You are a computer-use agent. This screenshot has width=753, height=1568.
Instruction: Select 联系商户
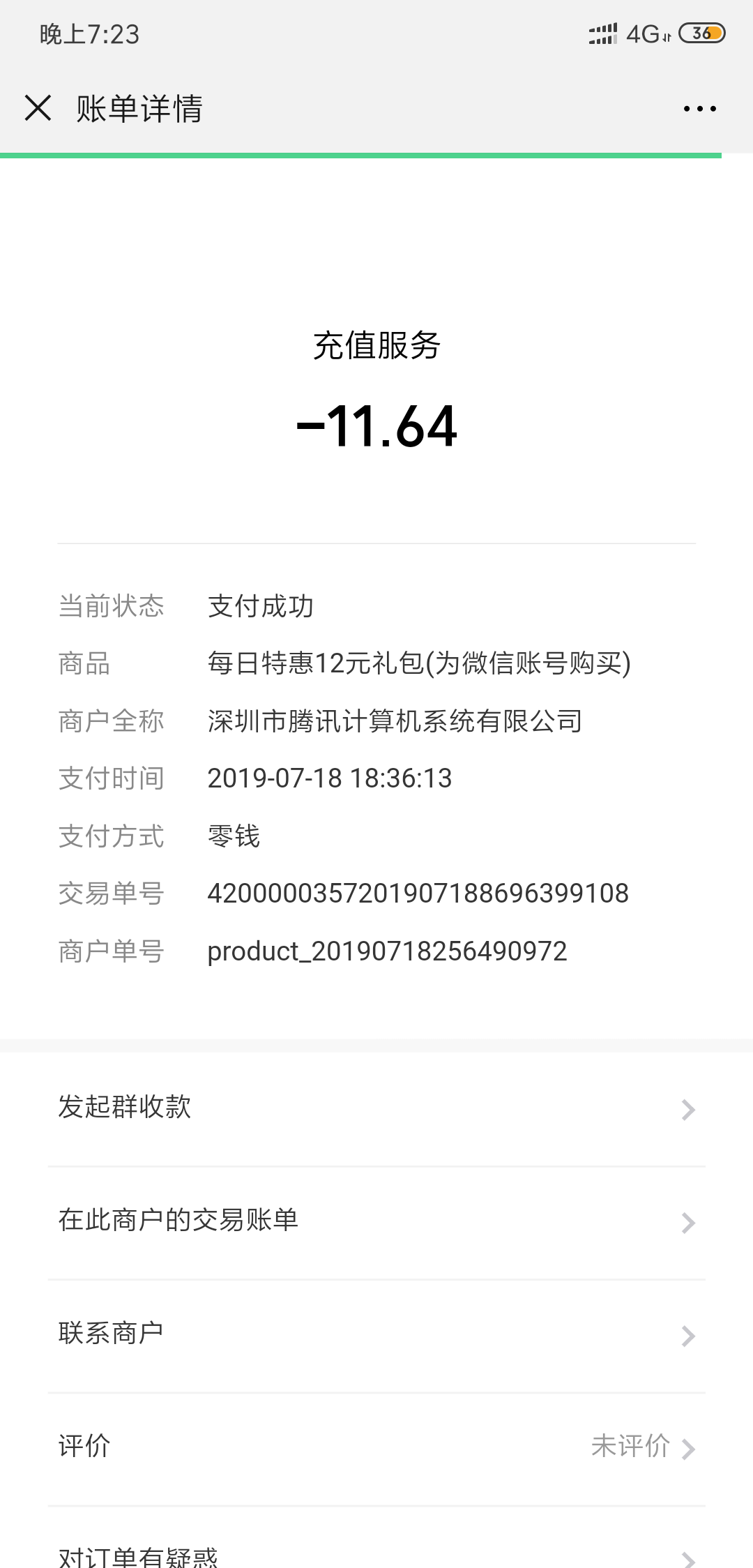(376, 1334)
